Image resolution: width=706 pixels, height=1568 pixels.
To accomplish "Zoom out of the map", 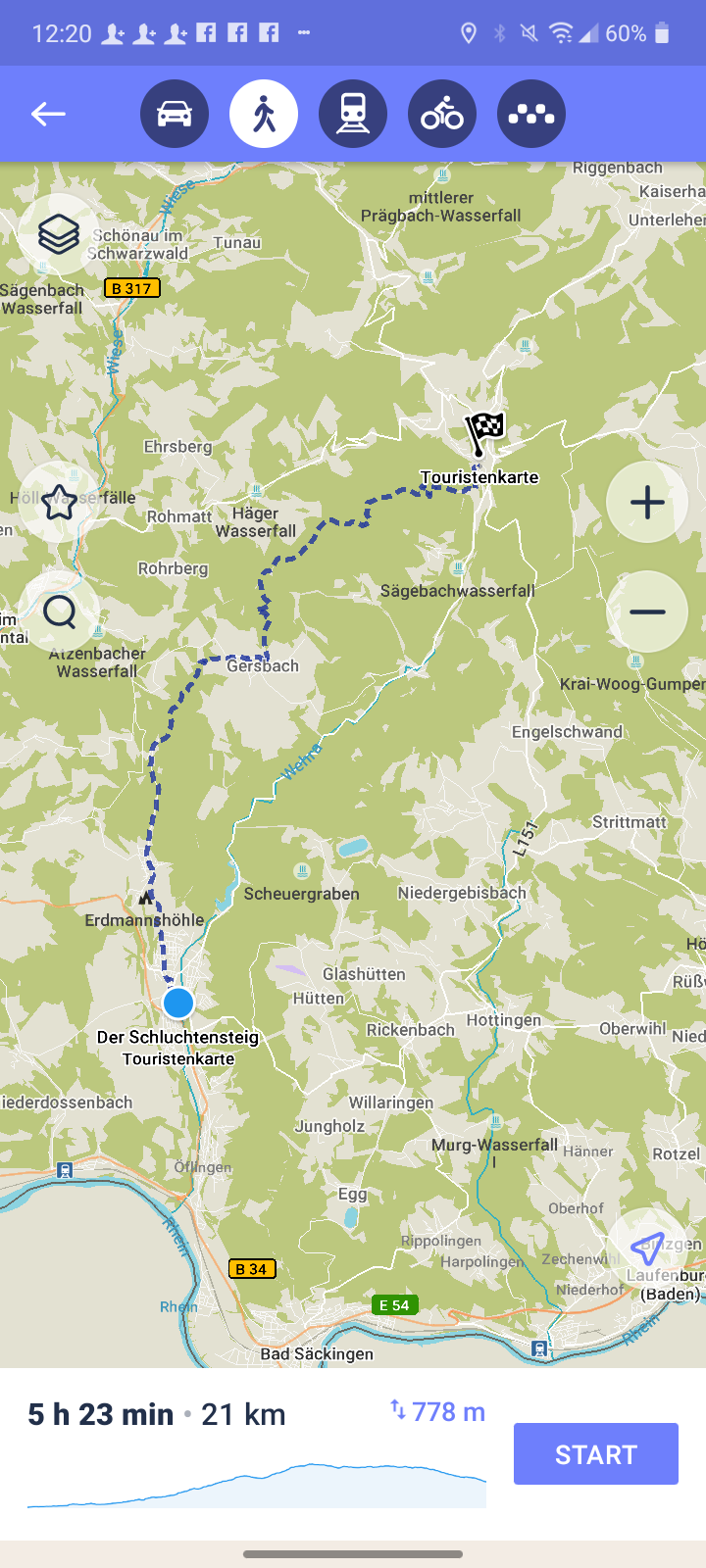I will pyautogui.click(x=647, y=612).
